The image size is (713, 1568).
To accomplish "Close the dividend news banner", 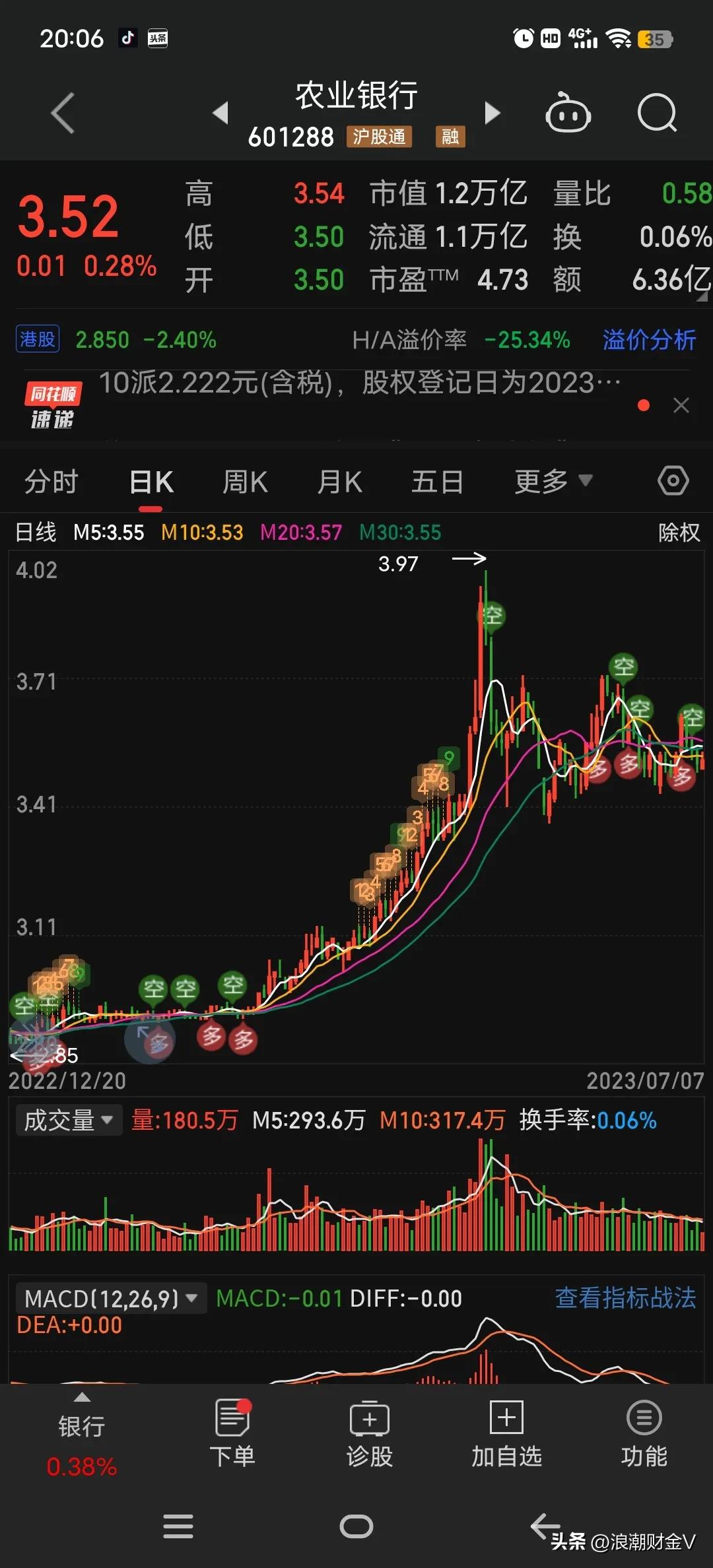I will [x=681, y=405].
